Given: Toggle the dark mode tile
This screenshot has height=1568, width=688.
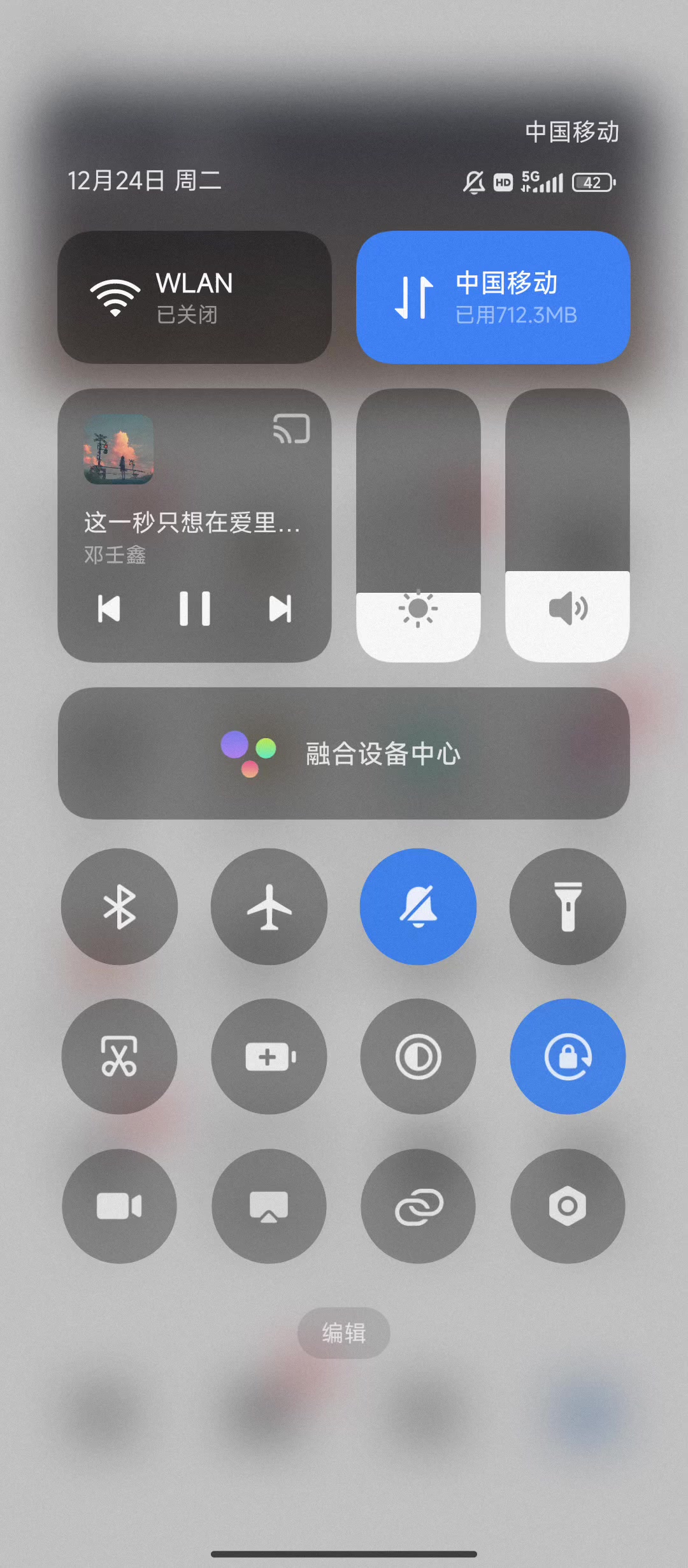Looking at the screenshot, I should click(x=418, y=1057).
